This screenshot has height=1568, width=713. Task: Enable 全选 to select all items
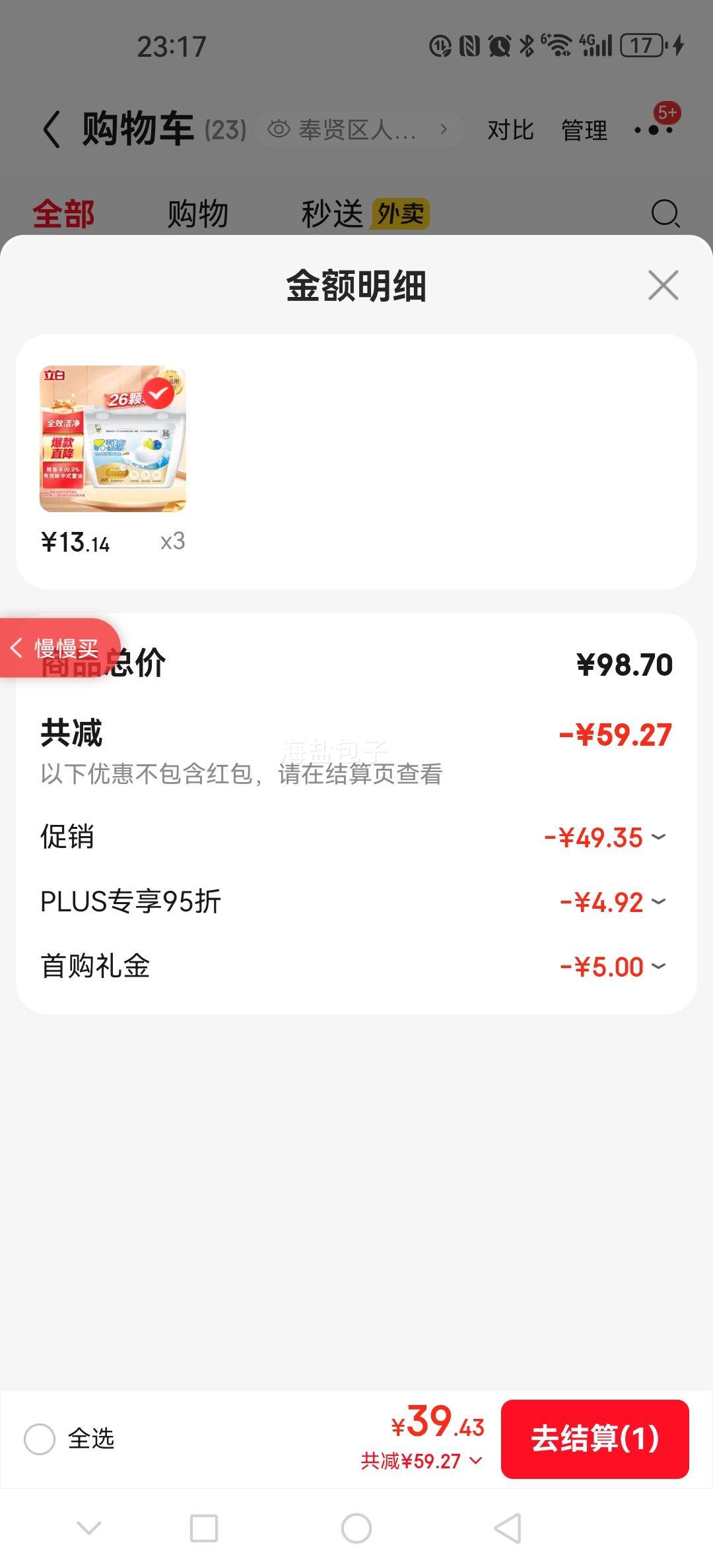coord(41,1440)
